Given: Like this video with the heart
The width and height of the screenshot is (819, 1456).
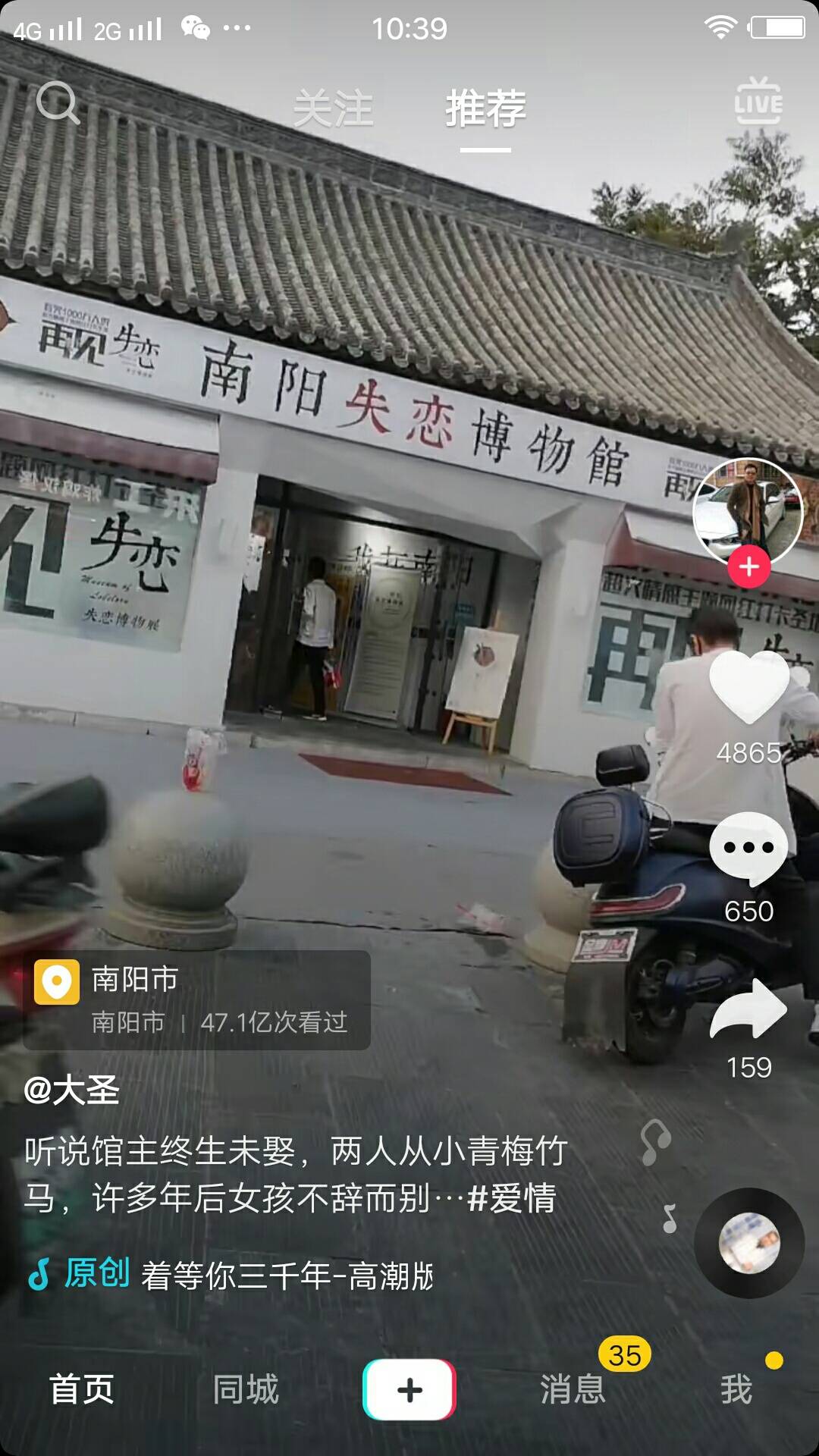Looking at the screenshot, I should click(x=749, y=687).
